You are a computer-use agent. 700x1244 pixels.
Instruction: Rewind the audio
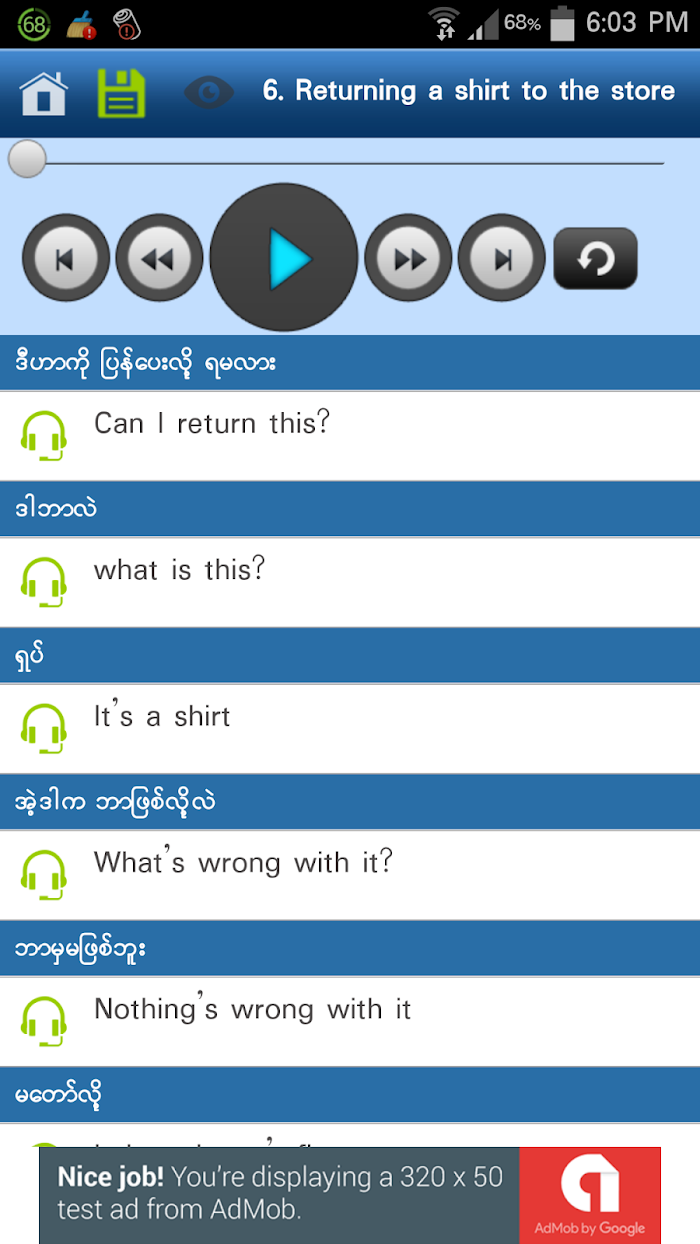[159, 259]
